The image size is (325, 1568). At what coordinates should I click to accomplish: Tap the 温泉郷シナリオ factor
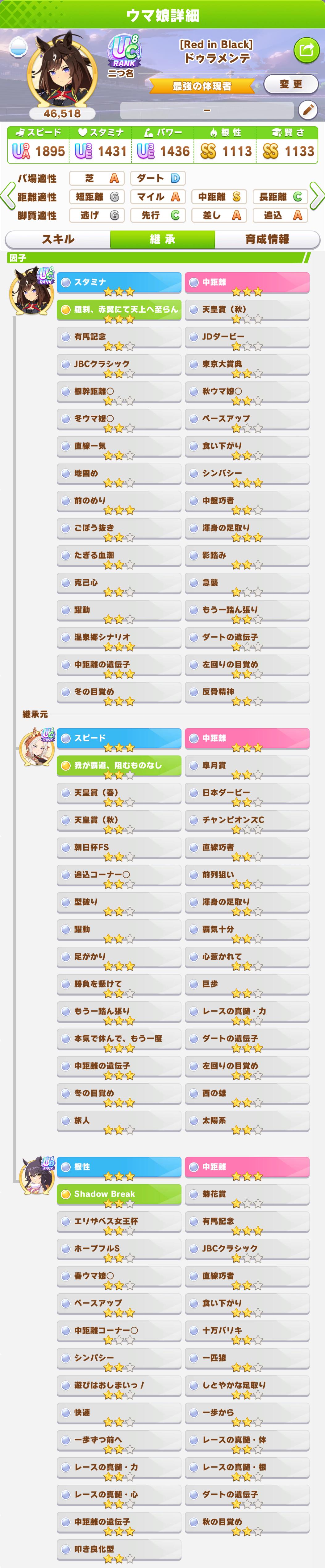coord(119,637)
